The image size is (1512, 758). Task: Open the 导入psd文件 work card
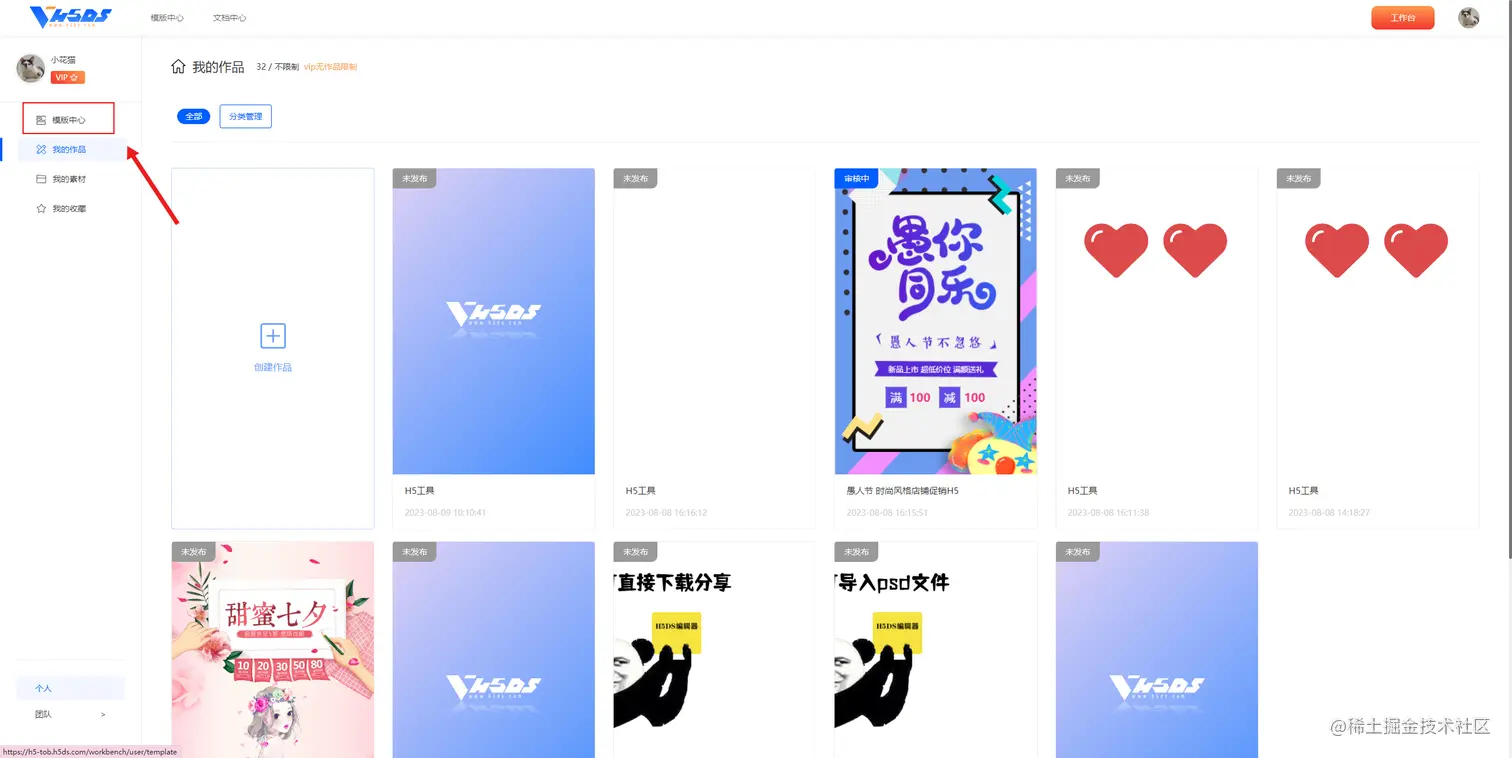coord(935,649)
